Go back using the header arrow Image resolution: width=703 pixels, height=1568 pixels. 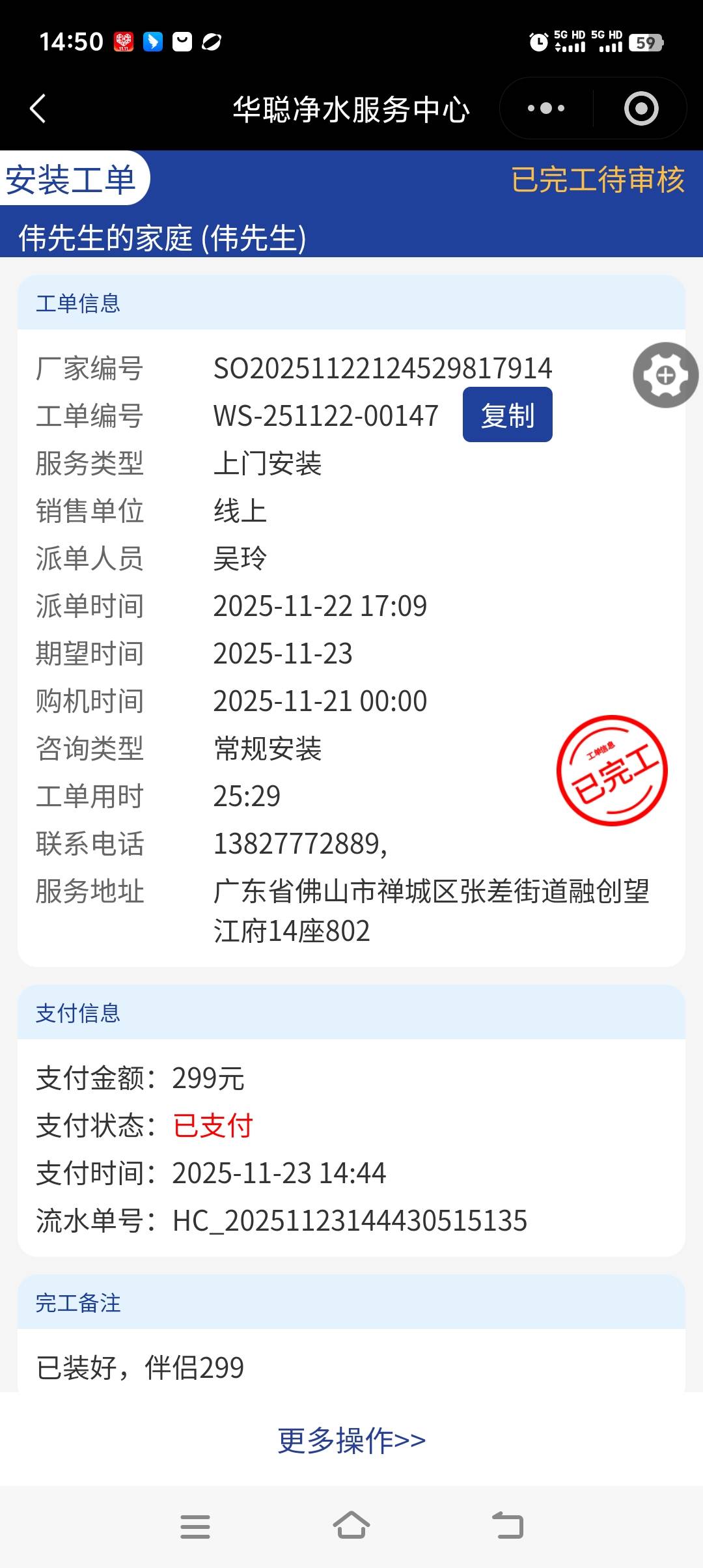38,108
